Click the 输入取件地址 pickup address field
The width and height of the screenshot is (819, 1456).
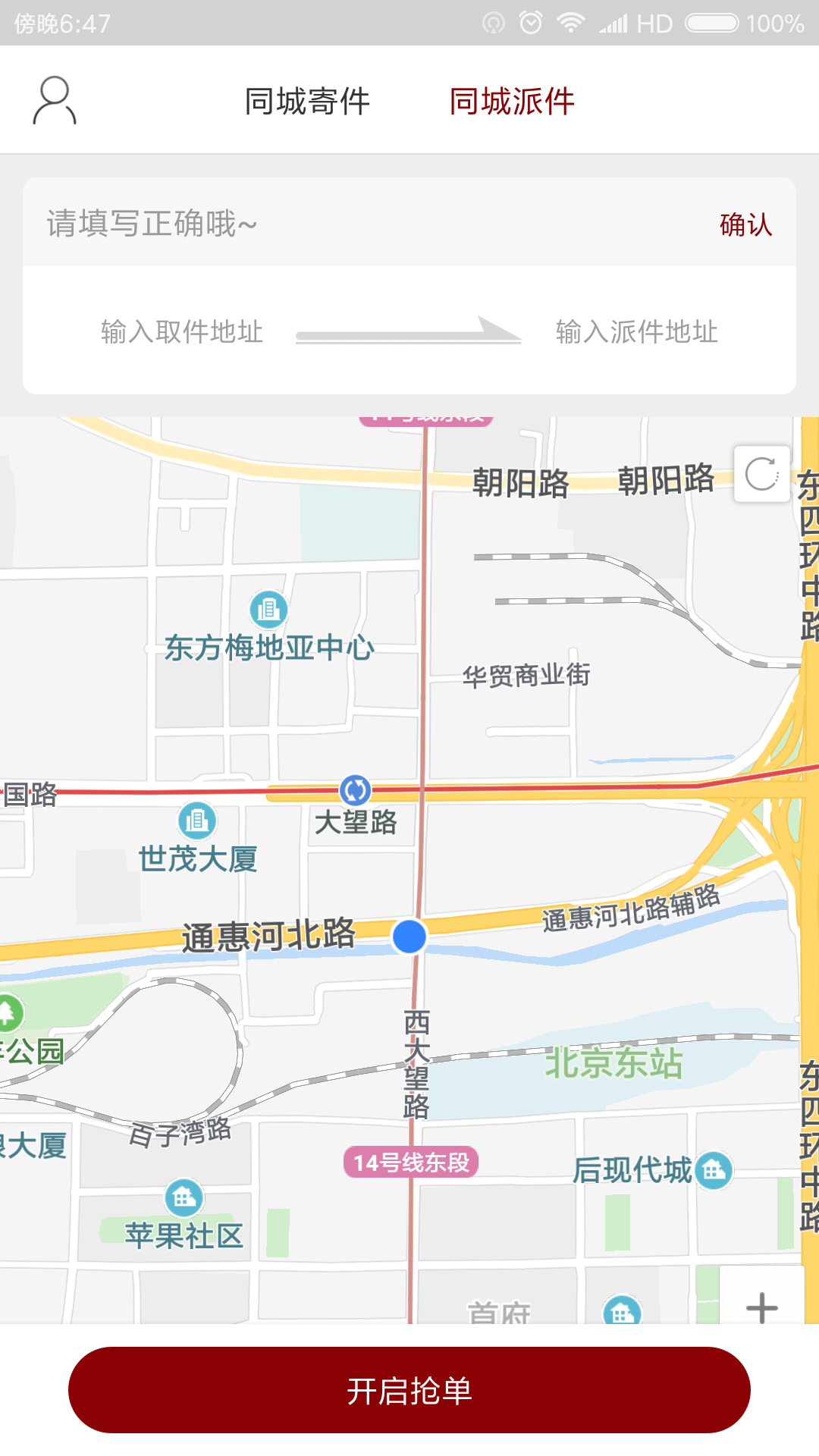click(x=182, y=332)
